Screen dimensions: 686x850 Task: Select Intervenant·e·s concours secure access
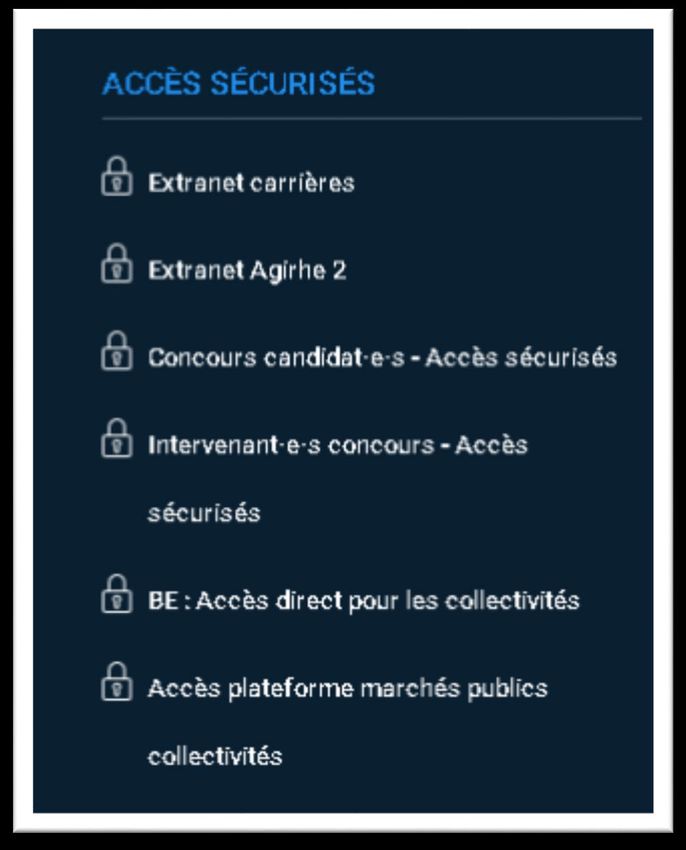click(x=337, y=444)
